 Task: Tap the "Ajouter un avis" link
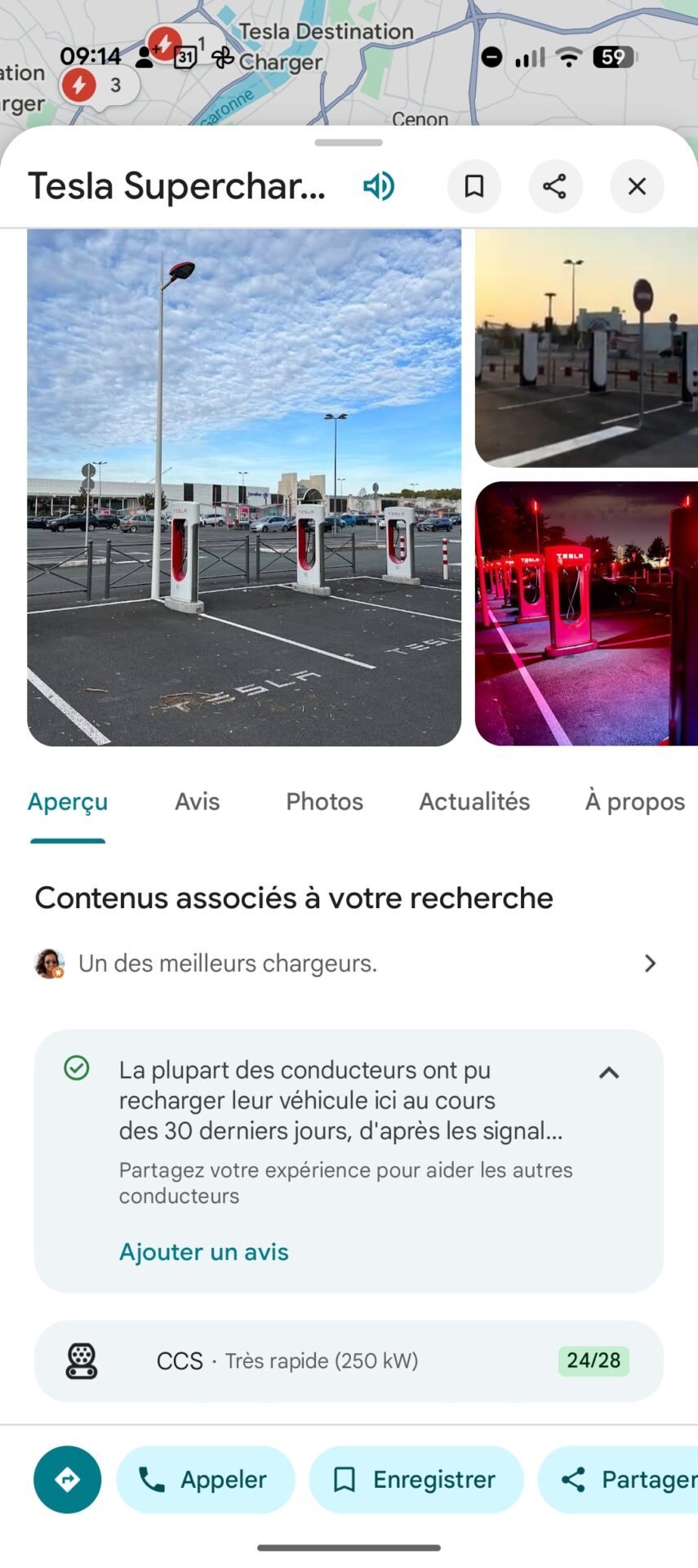pyautogui.click(x=204, y=1252)
